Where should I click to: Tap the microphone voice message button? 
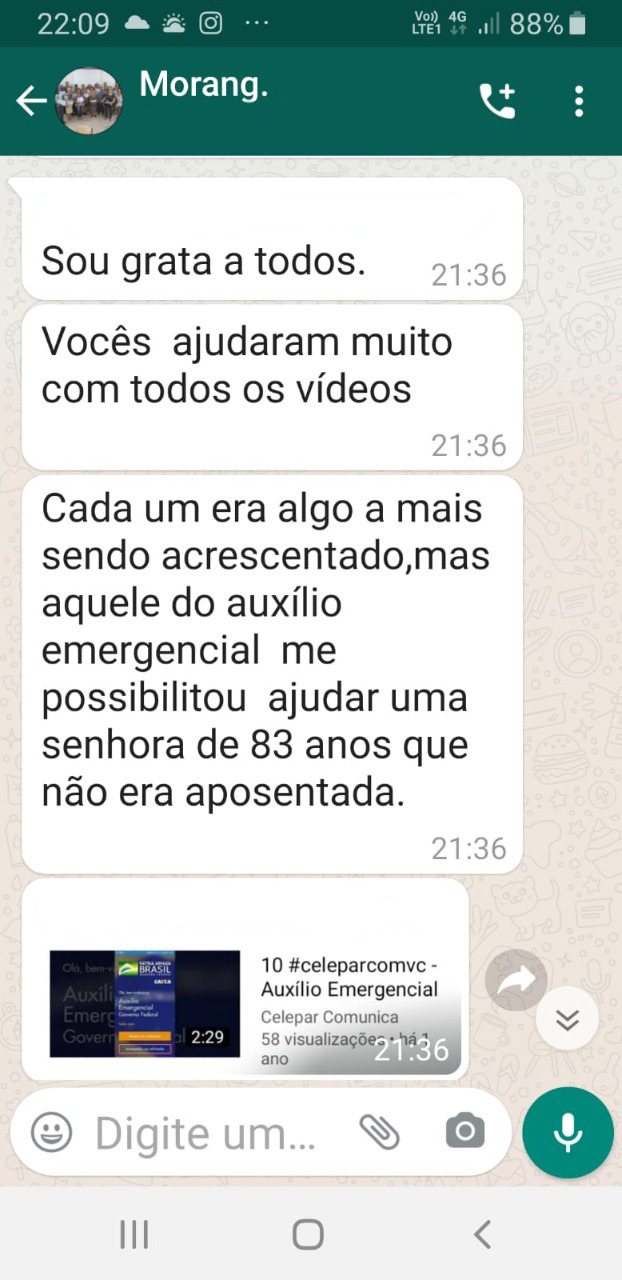pyautogui.click(x=567, y=1133)
